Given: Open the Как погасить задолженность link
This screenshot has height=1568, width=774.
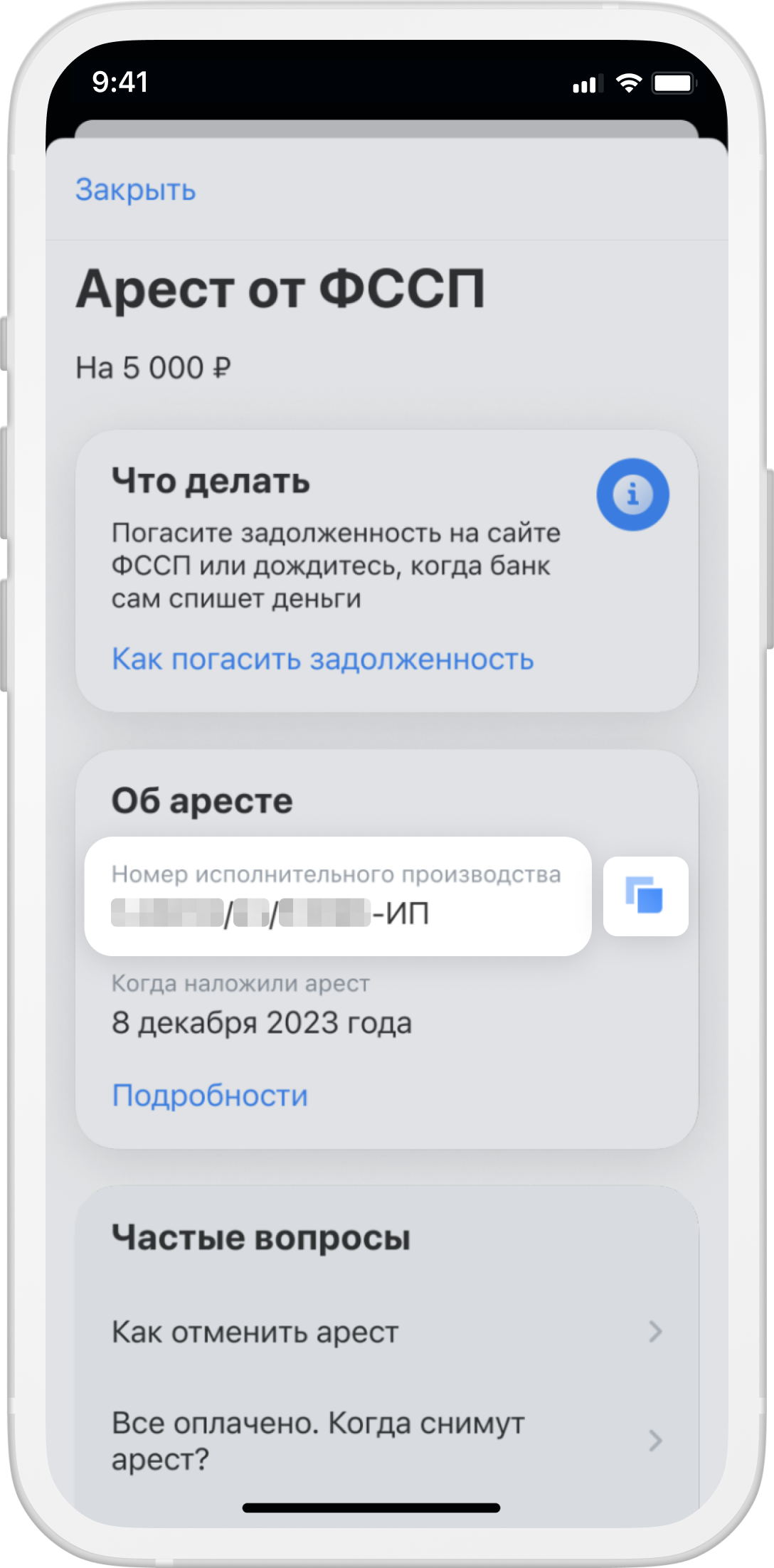Looking at the screenshot, I should [322, 659].
